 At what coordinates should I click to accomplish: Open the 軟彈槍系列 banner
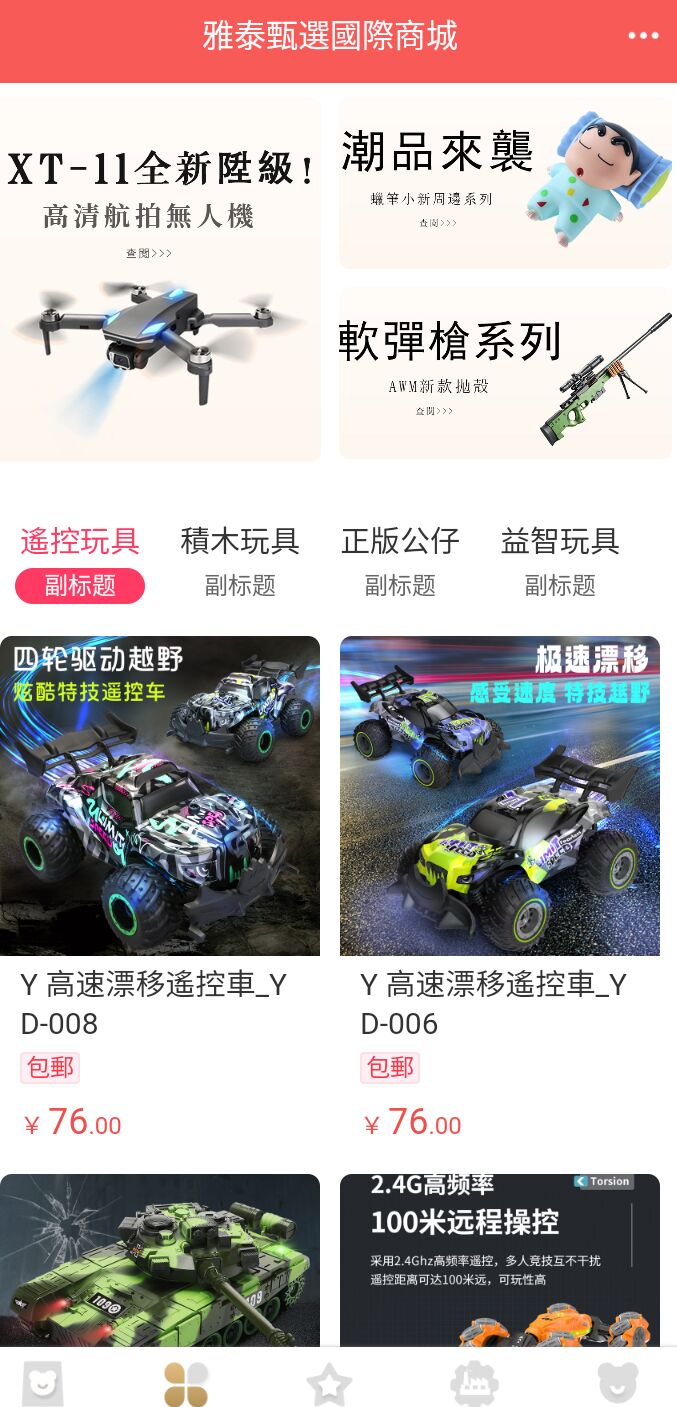505,374
